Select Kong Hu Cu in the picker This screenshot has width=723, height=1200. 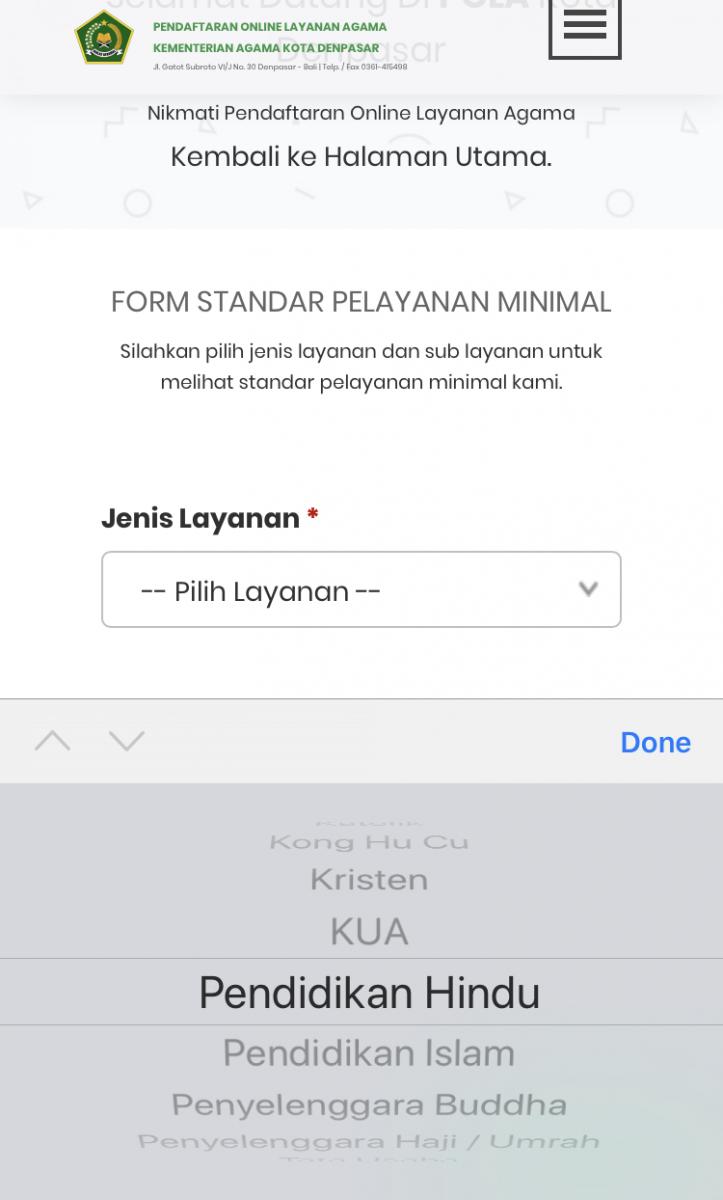(x=369, y=840)
